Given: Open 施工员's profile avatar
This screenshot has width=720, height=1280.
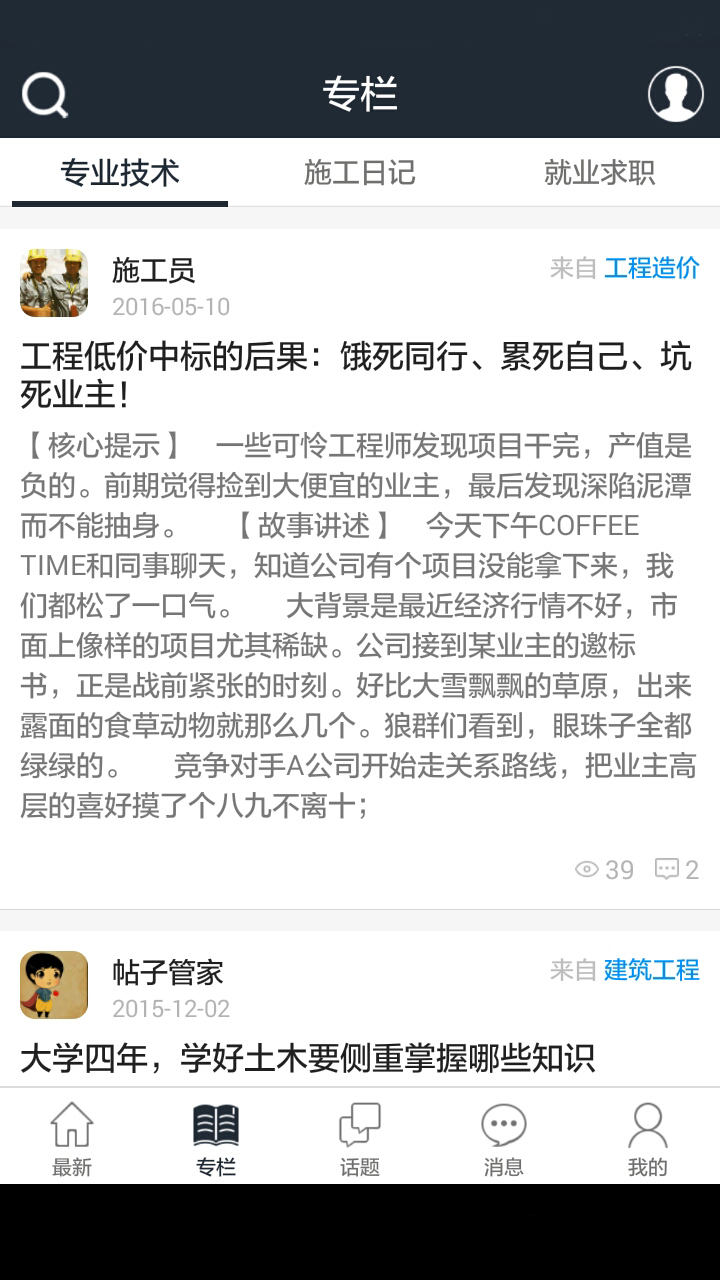Looking at the screenshot, I should click(54, 283).
